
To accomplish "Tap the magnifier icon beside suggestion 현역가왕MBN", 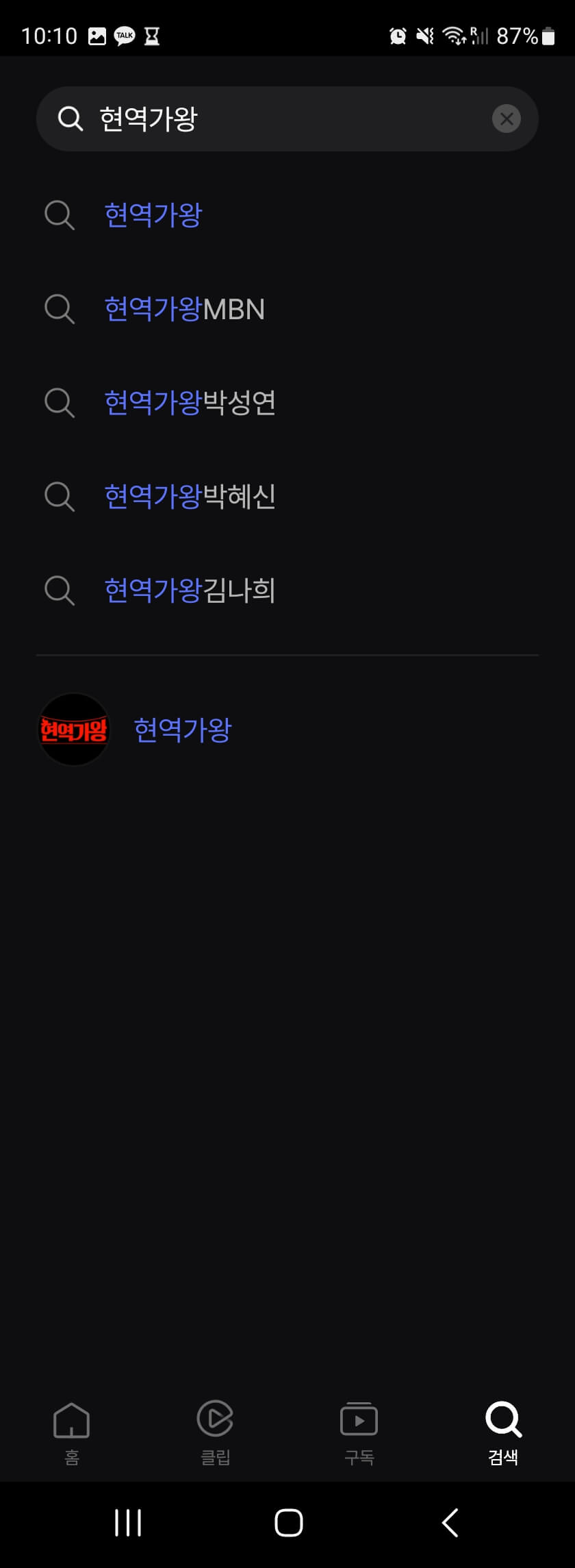I will pos(60,309).
